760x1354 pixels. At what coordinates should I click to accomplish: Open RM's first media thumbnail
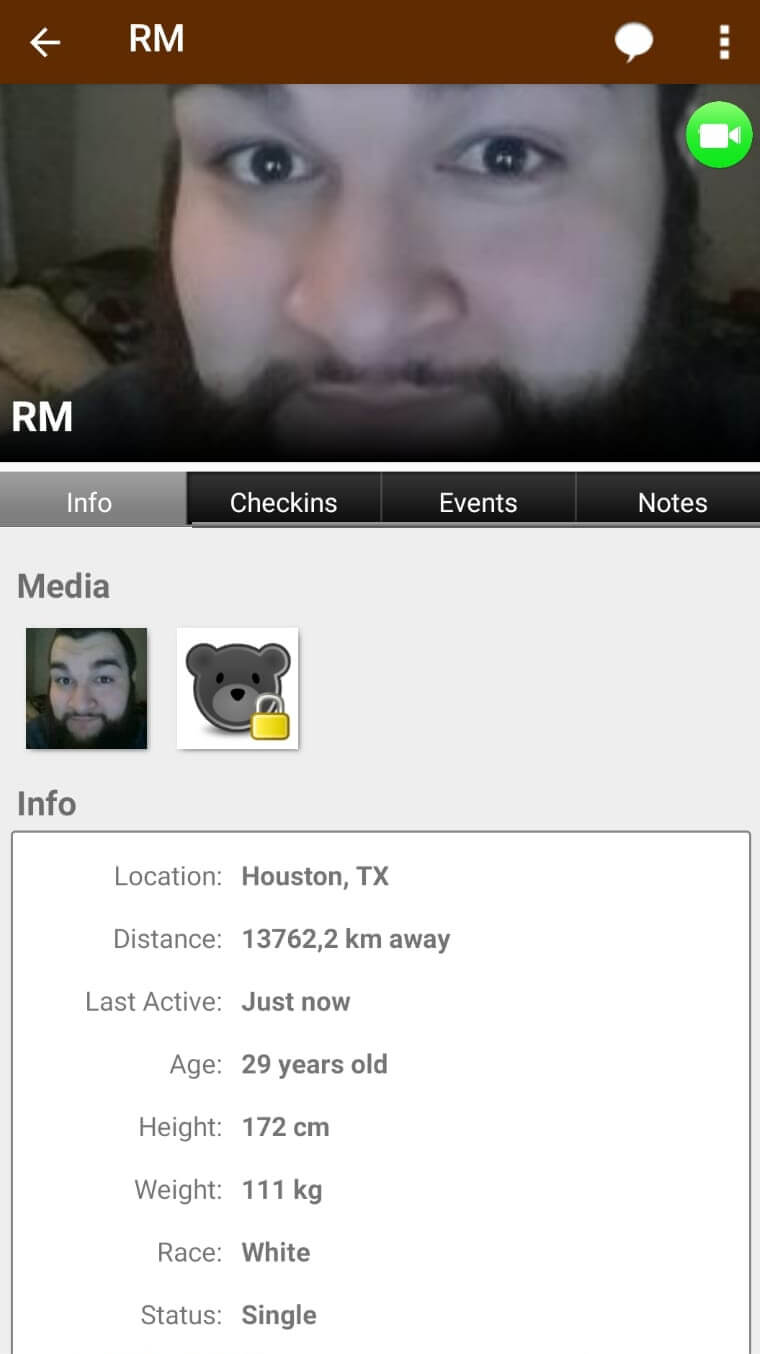[86, 688]
